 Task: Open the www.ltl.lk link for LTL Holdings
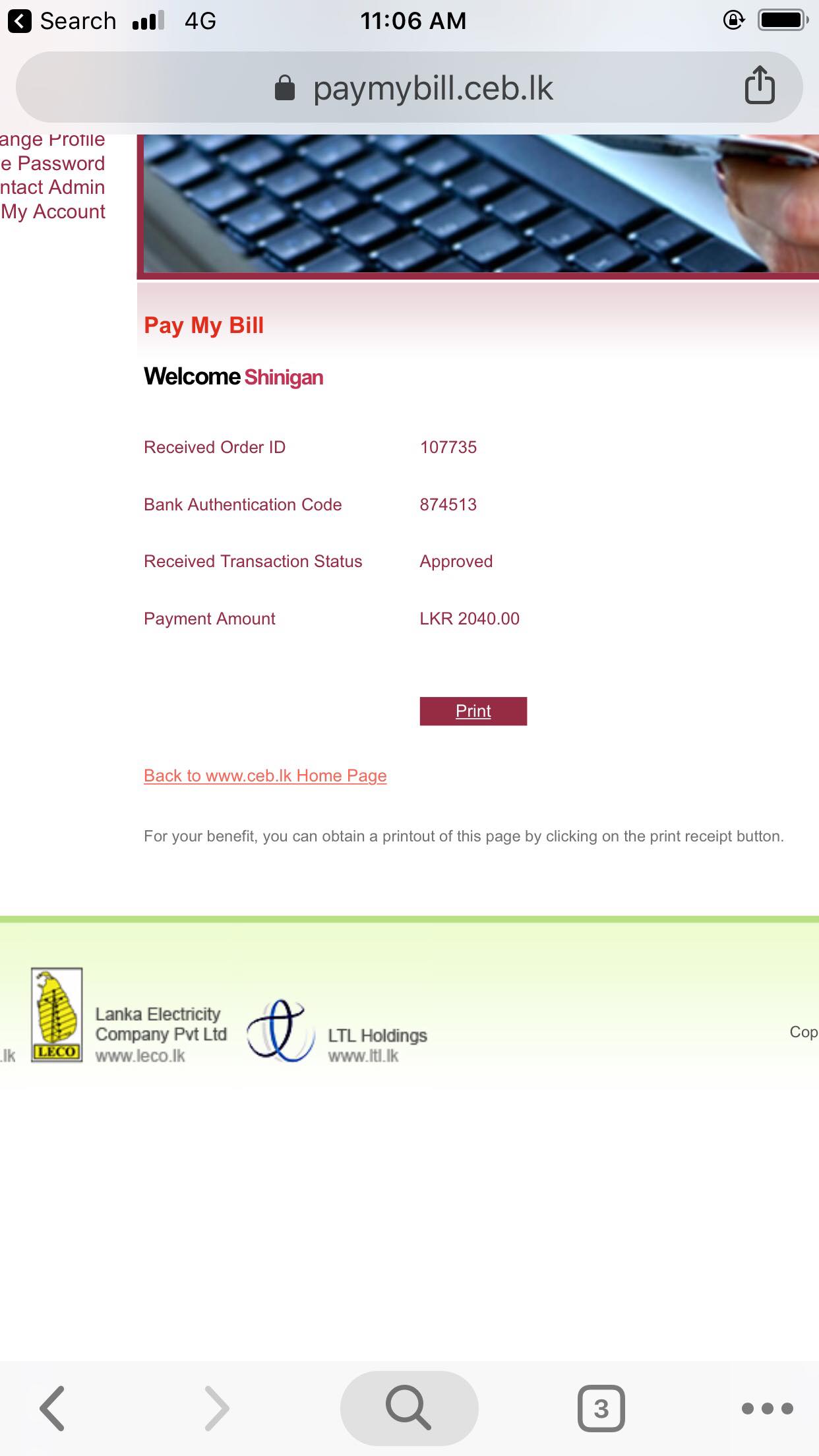click(363, 1056)
